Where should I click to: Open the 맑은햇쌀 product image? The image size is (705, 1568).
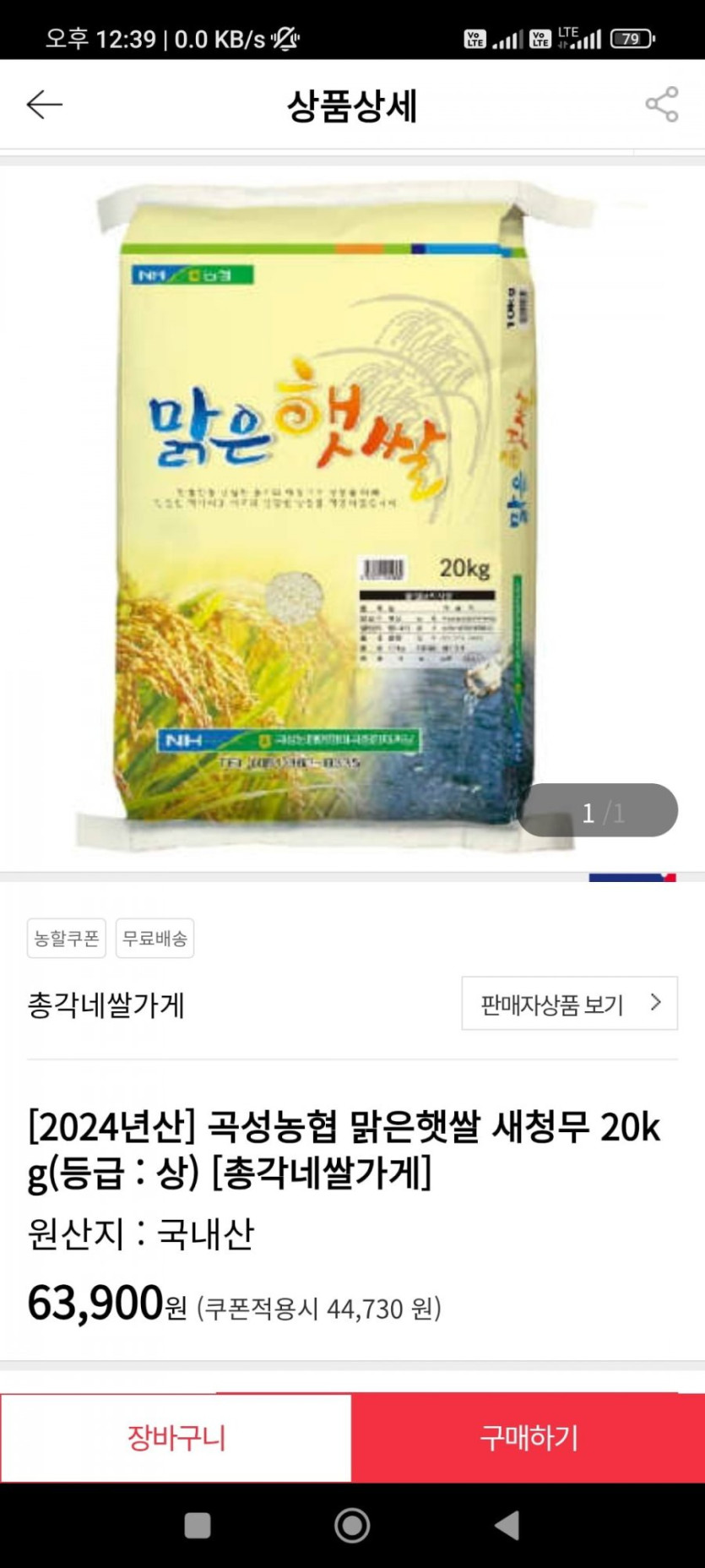pos(352,519)
